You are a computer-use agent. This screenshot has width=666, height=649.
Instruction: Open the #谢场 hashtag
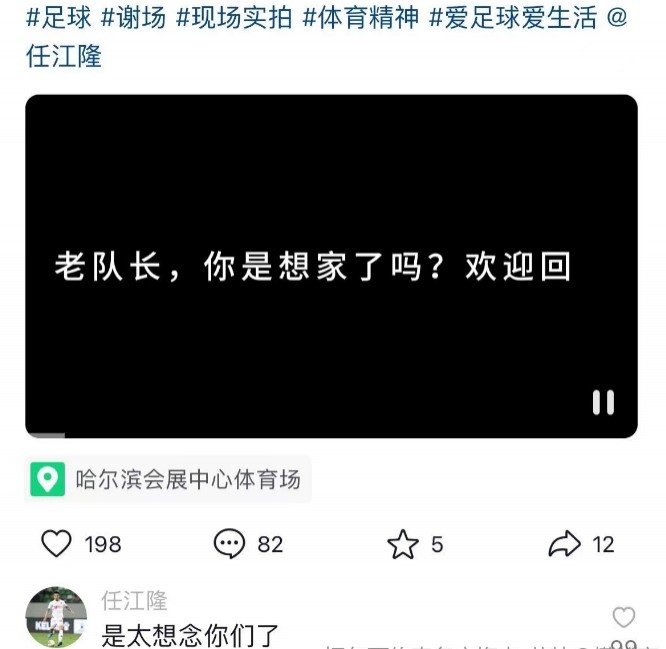pyautogui.click(x=132, y=16)
